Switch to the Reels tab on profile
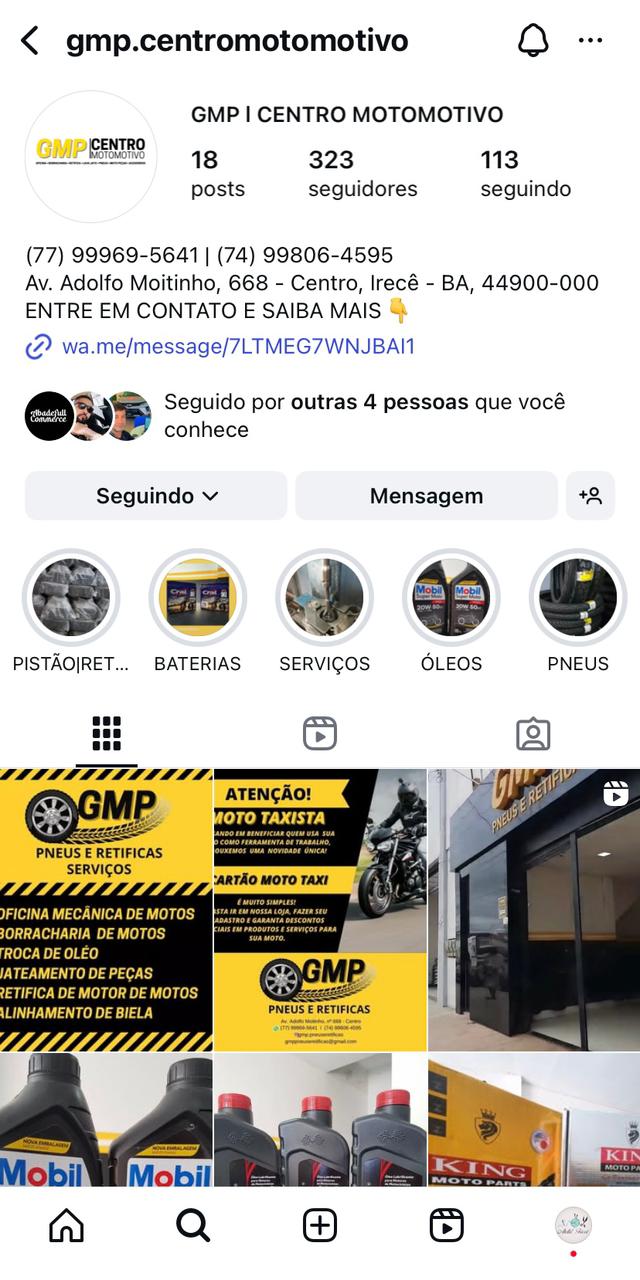 320,734
